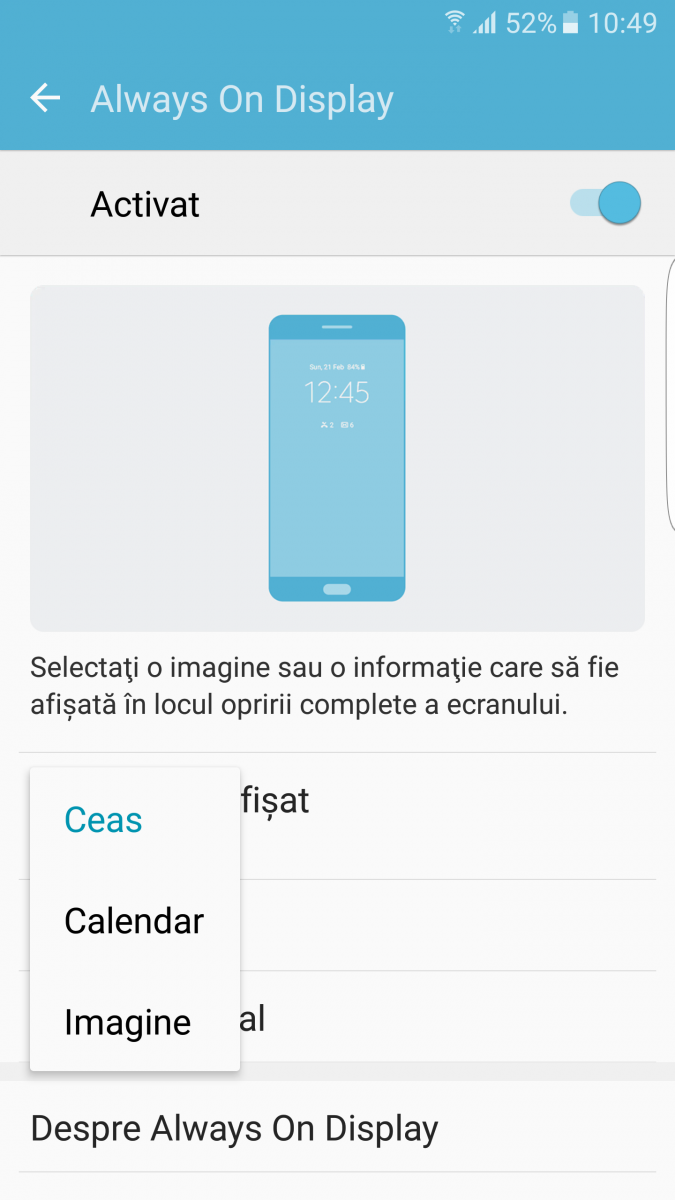Image resolution: width=675 pixels, height=1200 pixels.
Task: Pick Imagine as displayed content
Action: point(127,1022)
